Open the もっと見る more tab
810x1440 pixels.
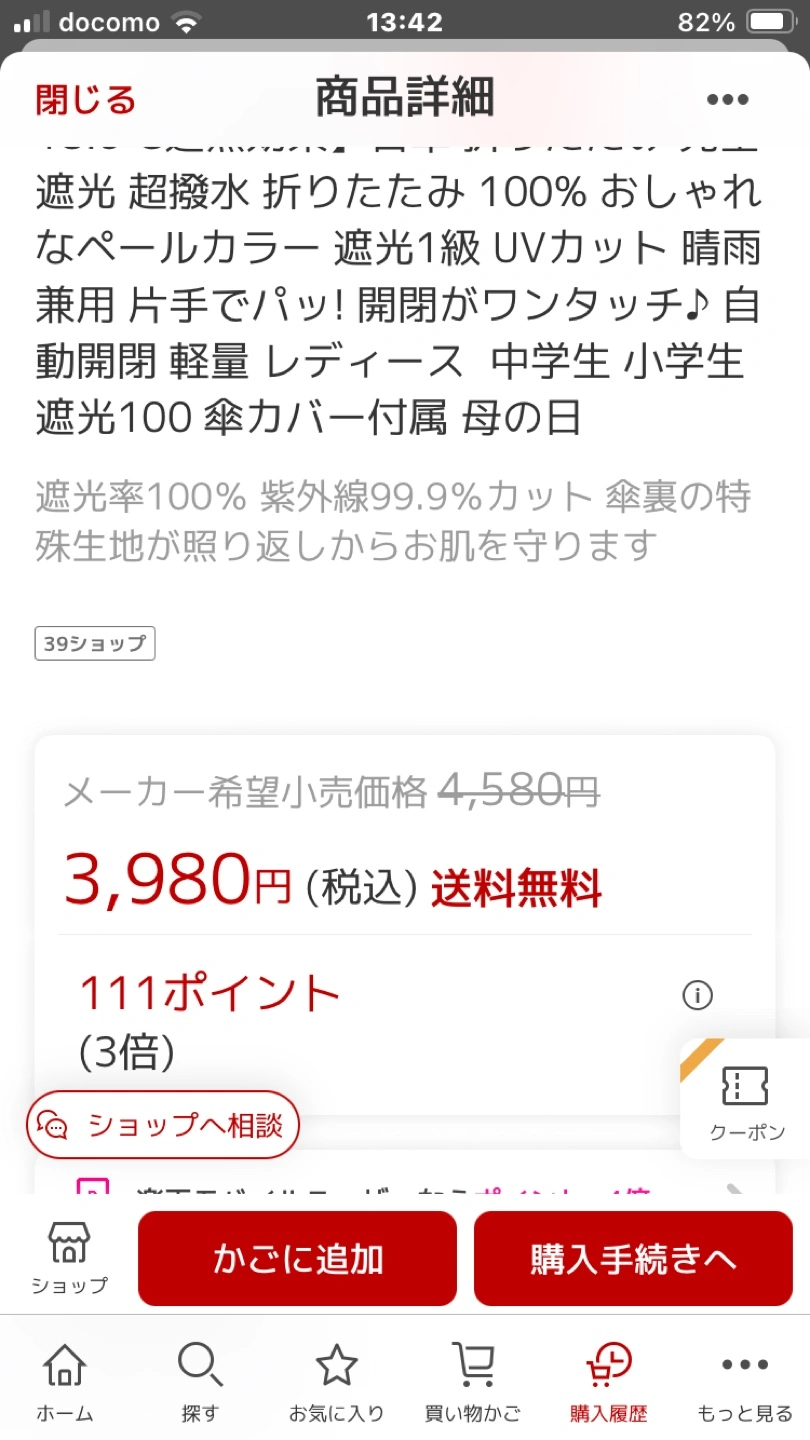[744, 1382]
